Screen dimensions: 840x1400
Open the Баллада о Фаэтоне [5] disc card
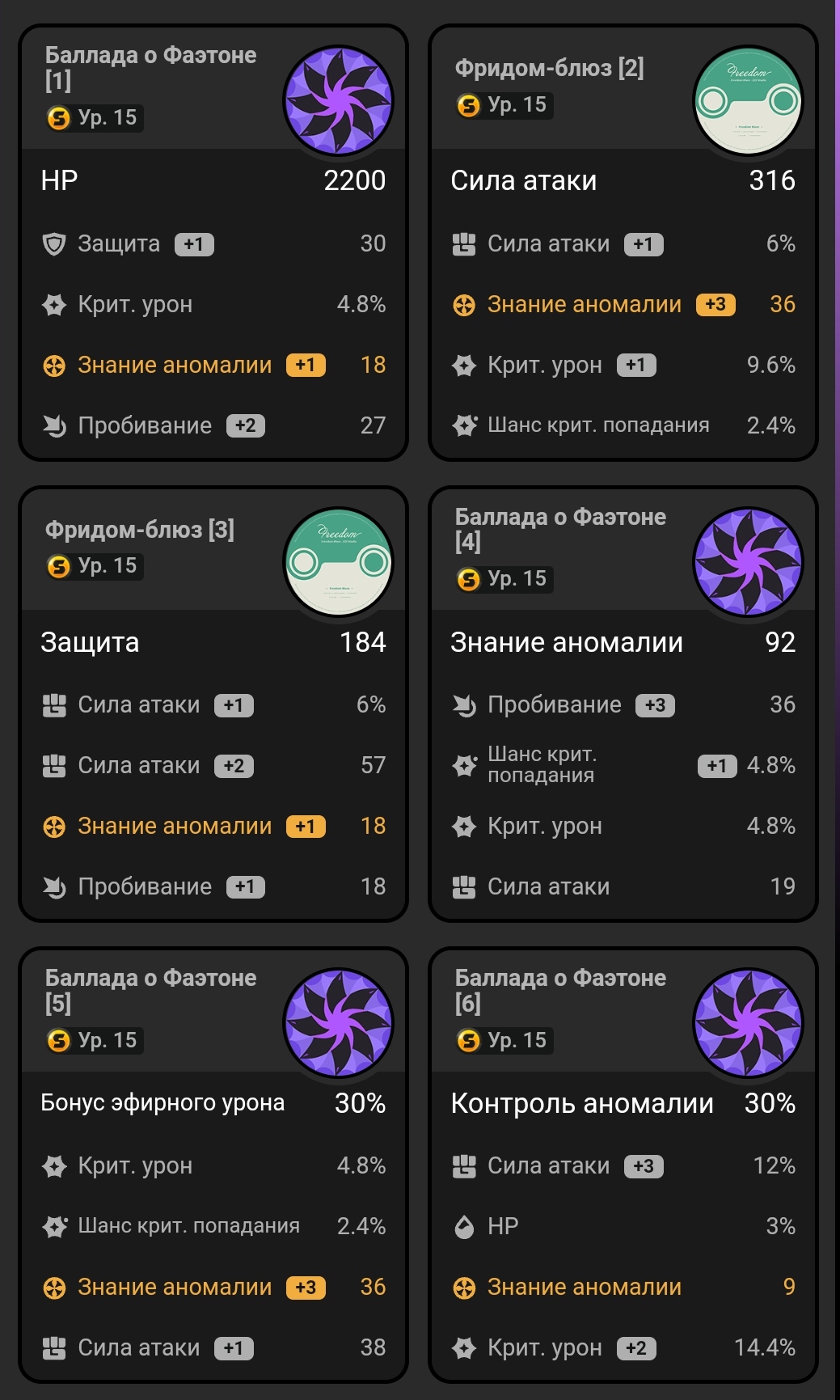(213, 1165)
